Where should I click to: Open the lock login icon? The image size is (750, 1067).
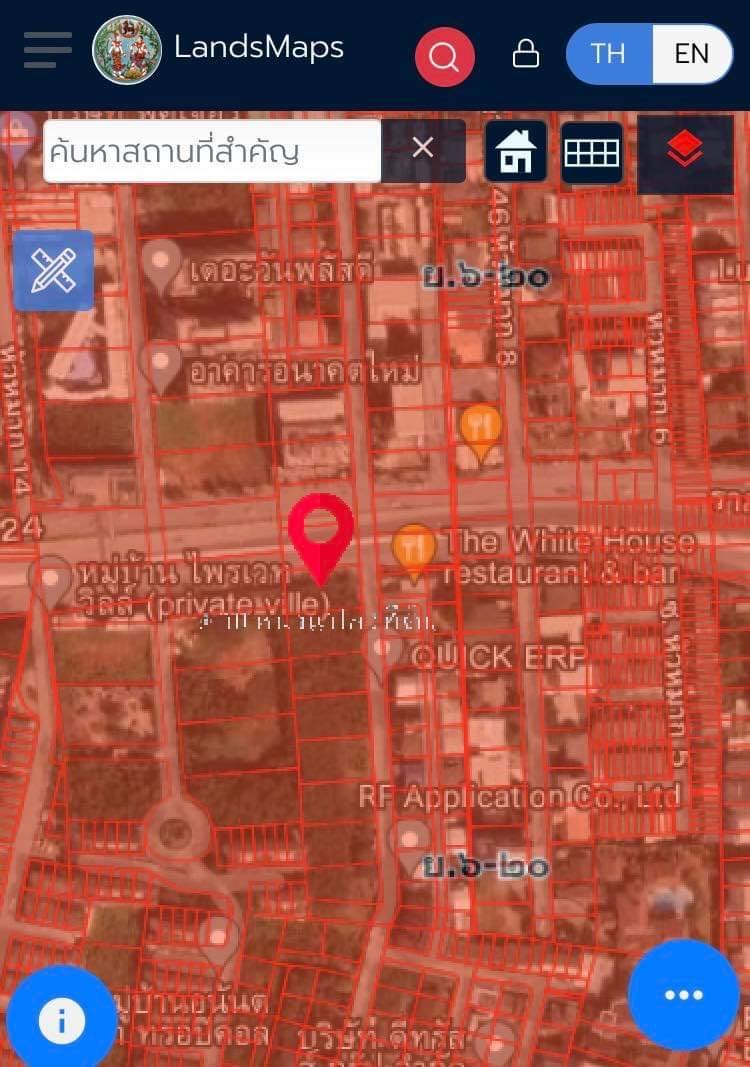point(526,53)
